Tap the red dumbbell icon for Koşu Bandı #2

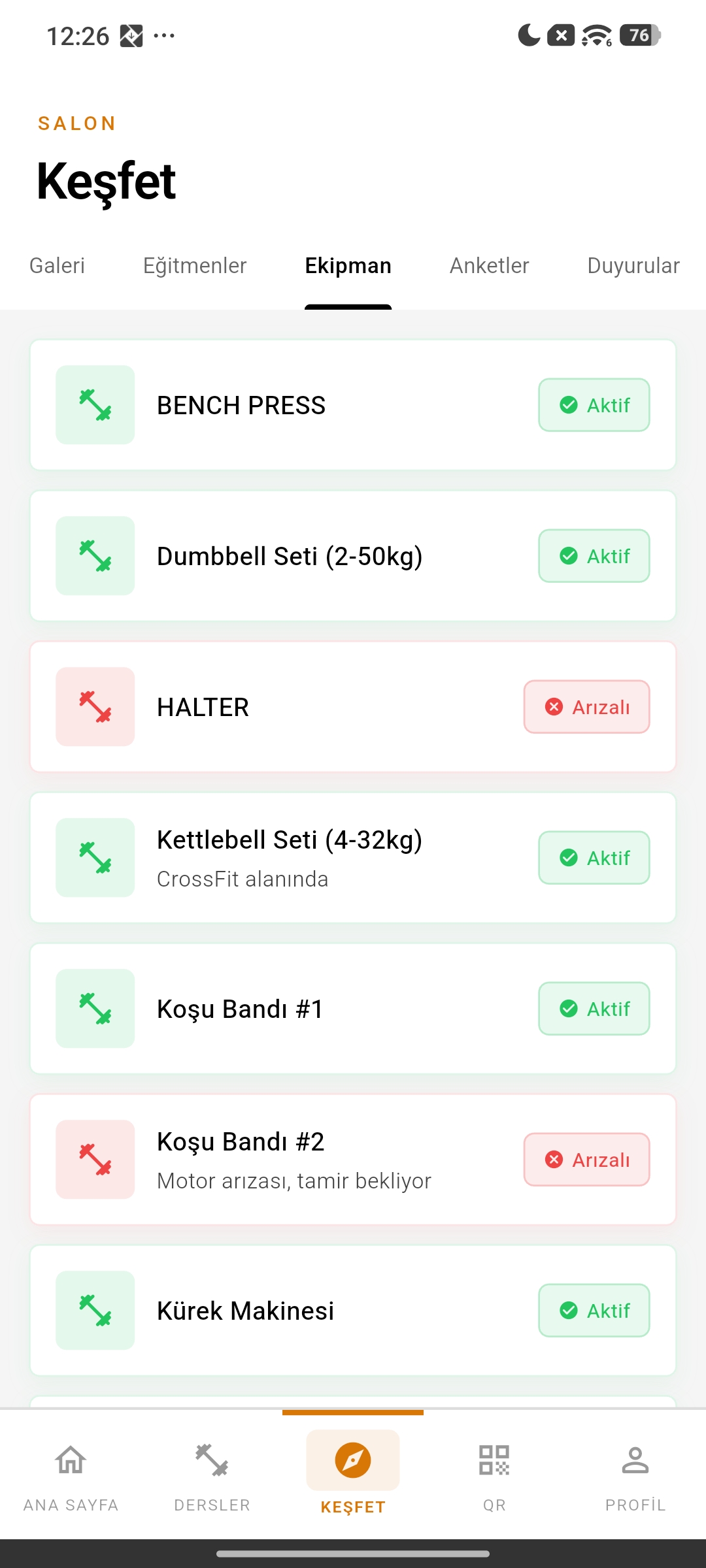pos(95,1159)
